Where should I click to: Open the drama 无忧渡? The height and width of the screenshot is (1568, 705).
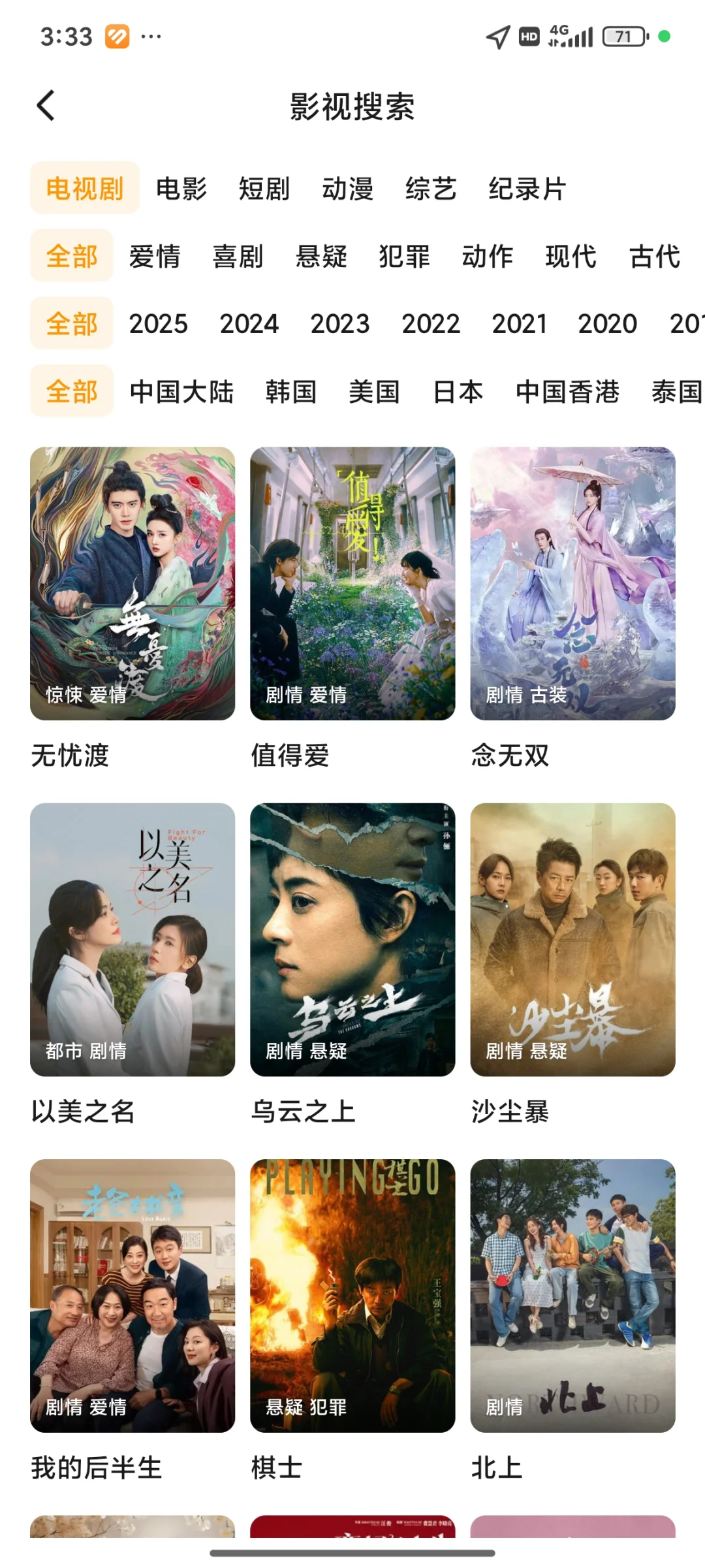point(133,583)
